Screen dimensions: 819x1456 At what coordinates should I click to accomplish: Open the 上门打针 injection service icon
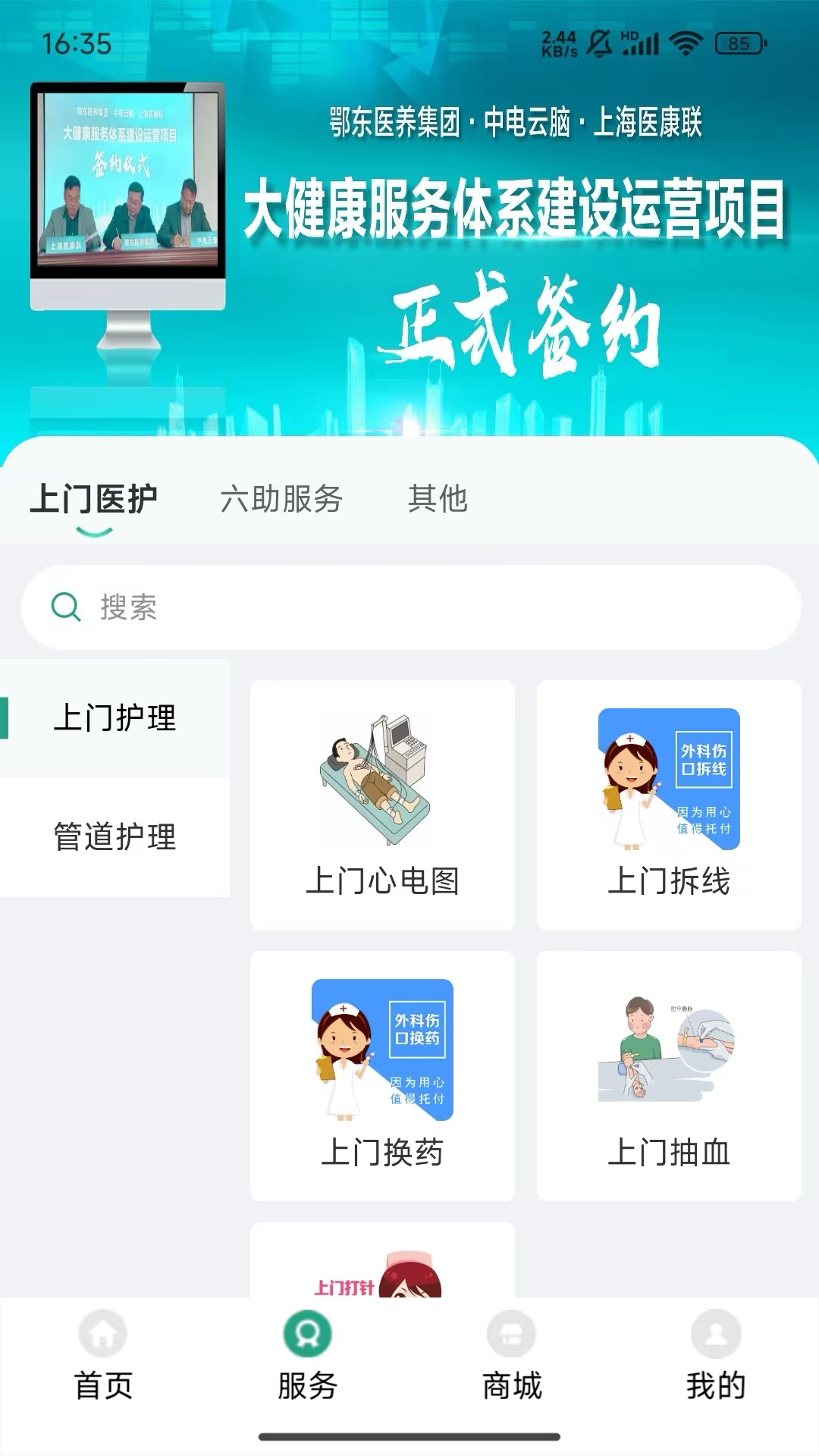coord(381,1266)
